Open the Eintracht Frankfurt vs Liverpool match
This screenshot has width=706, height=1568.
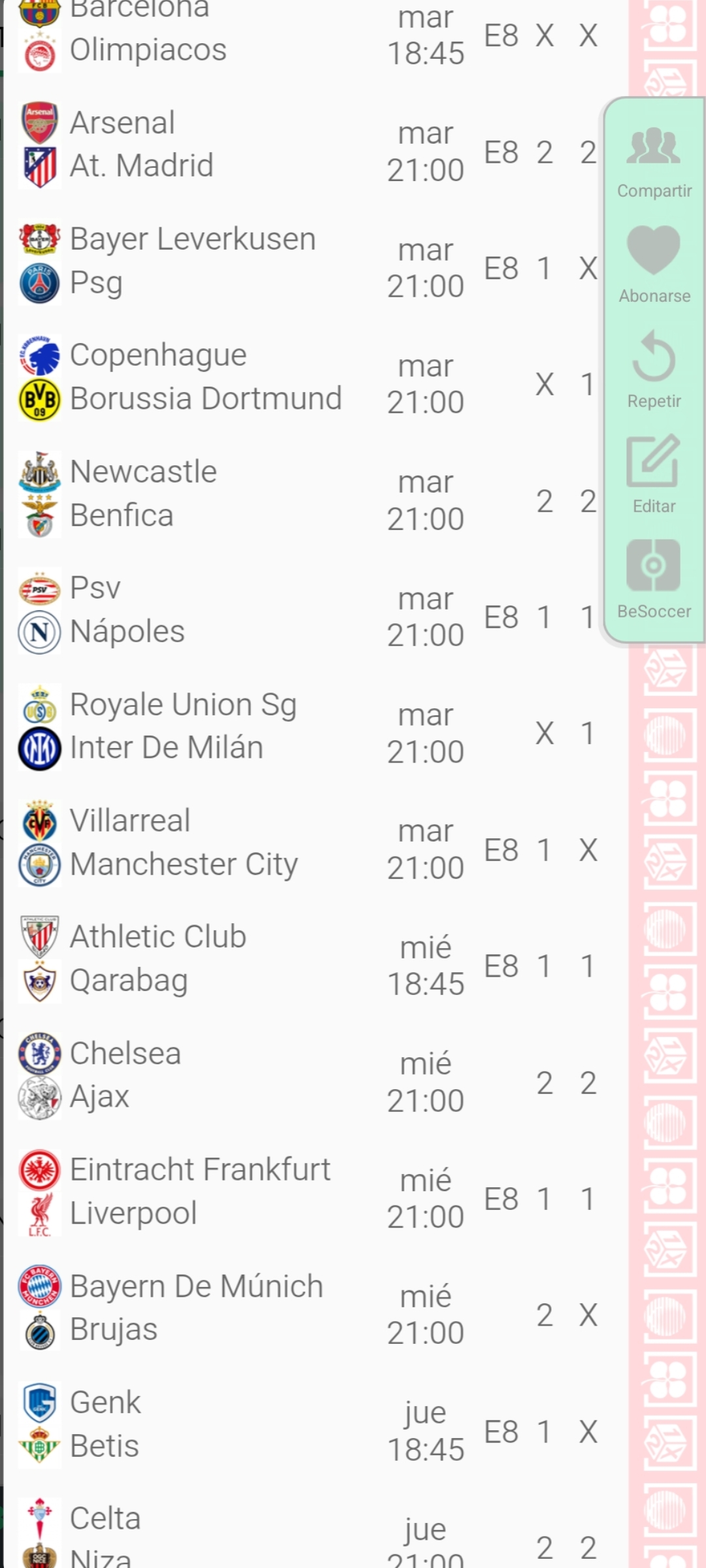coord(196,1191)
